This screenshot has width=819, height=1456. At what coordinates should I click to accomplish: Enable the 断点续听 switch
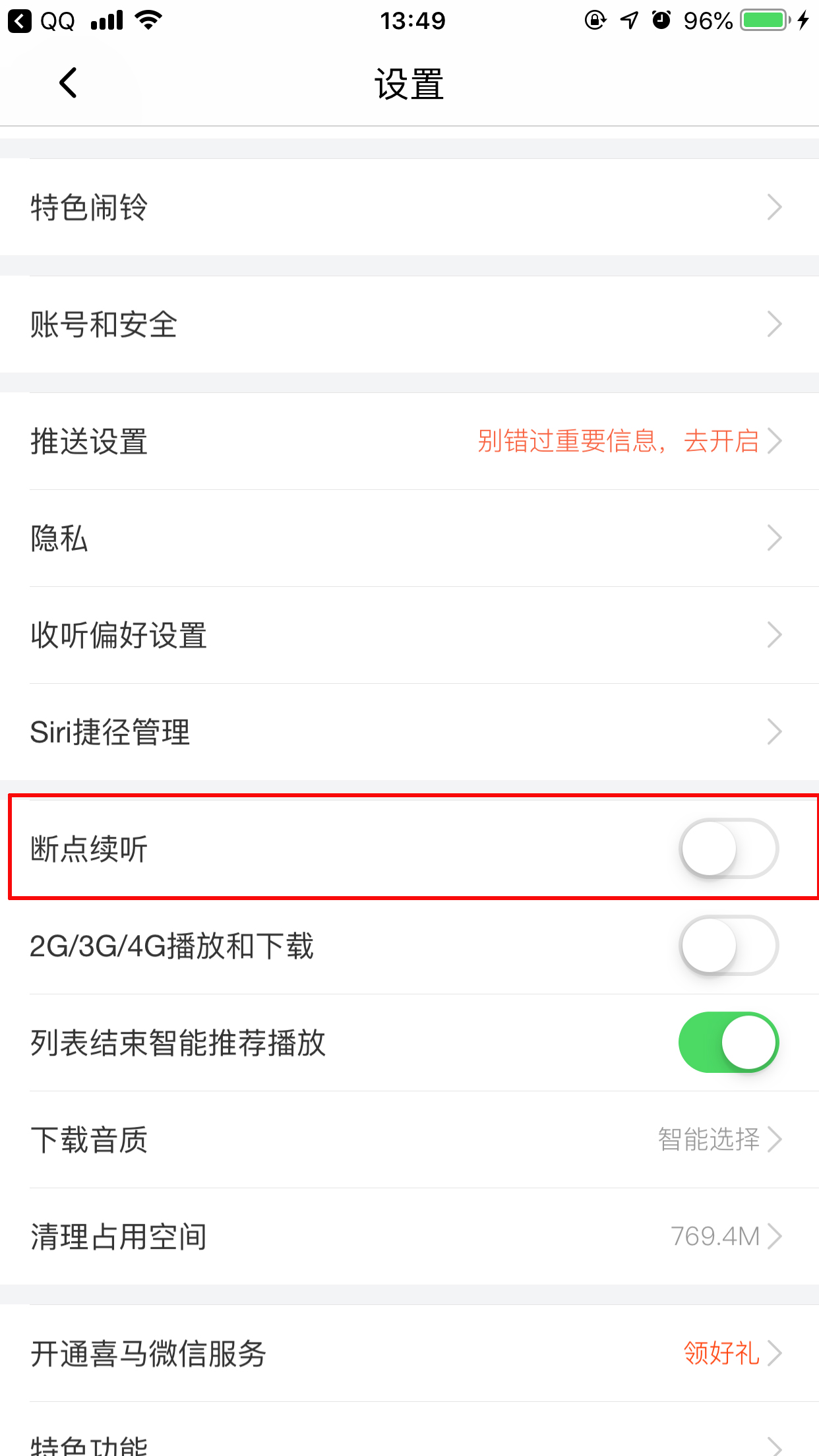click(728, 849)
